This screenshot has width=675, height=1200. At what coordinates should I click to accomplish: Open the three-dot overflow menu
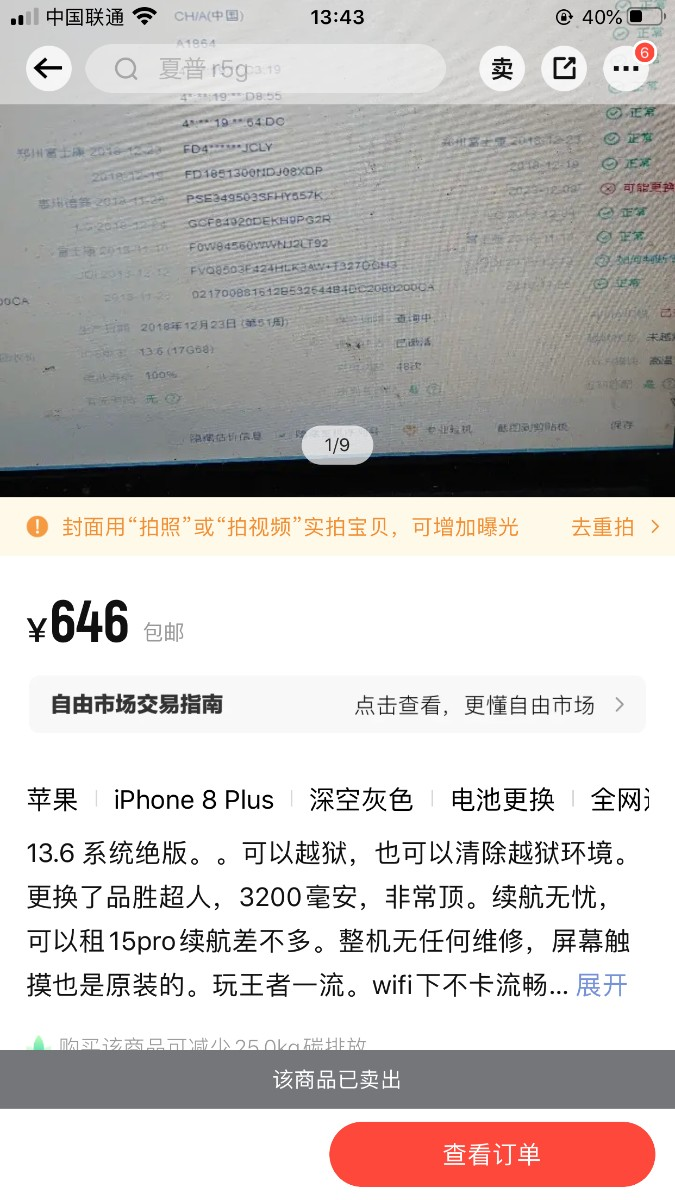pyautogui.click(x=626, y=68)
